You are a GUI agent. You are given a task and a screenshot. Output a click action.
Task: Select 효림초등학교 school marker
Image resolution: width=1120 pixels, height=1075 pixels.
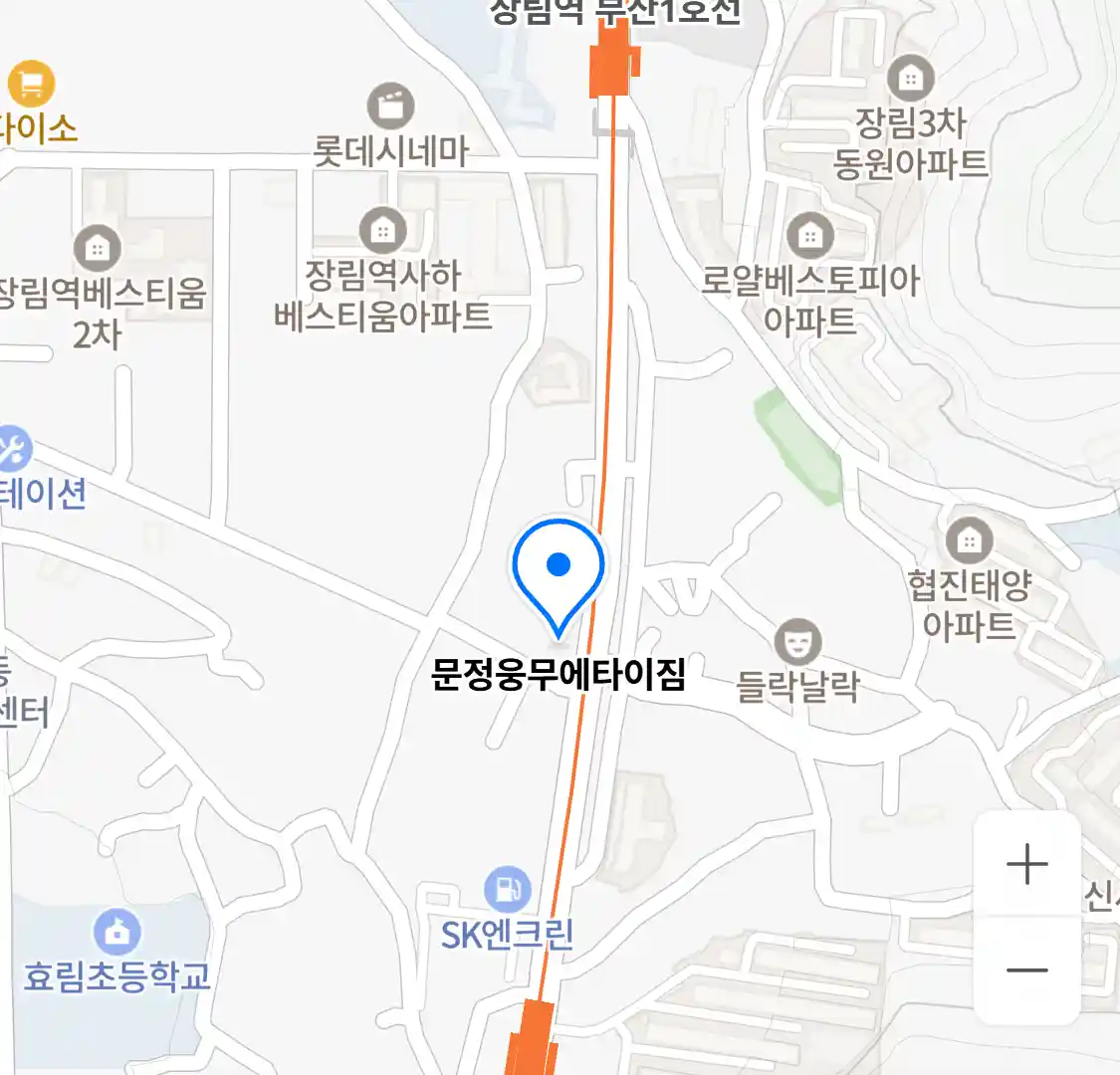(117, 933)
